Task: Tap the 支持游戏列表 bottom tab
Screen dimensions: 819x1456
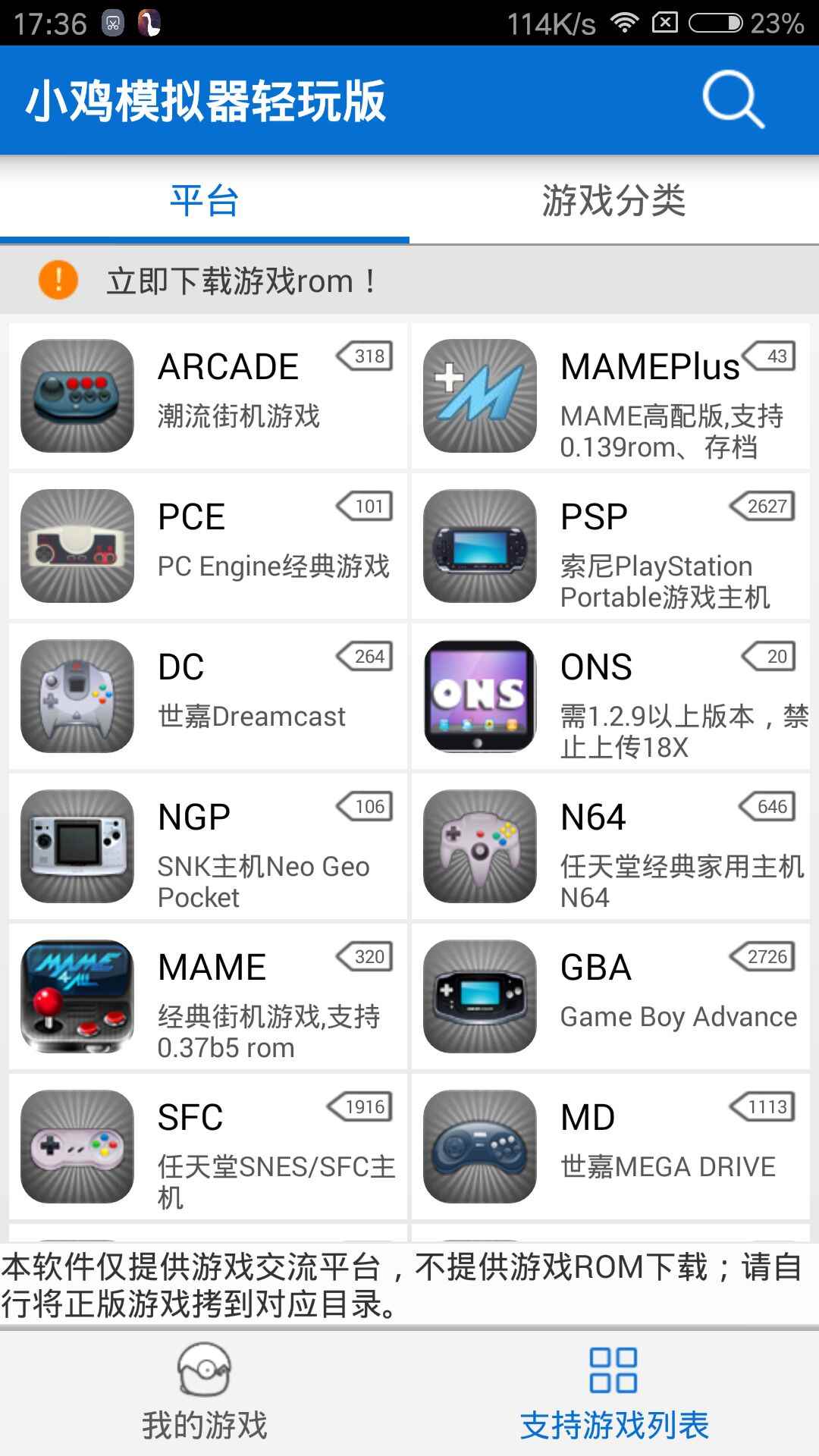Action: [613, 1392]
